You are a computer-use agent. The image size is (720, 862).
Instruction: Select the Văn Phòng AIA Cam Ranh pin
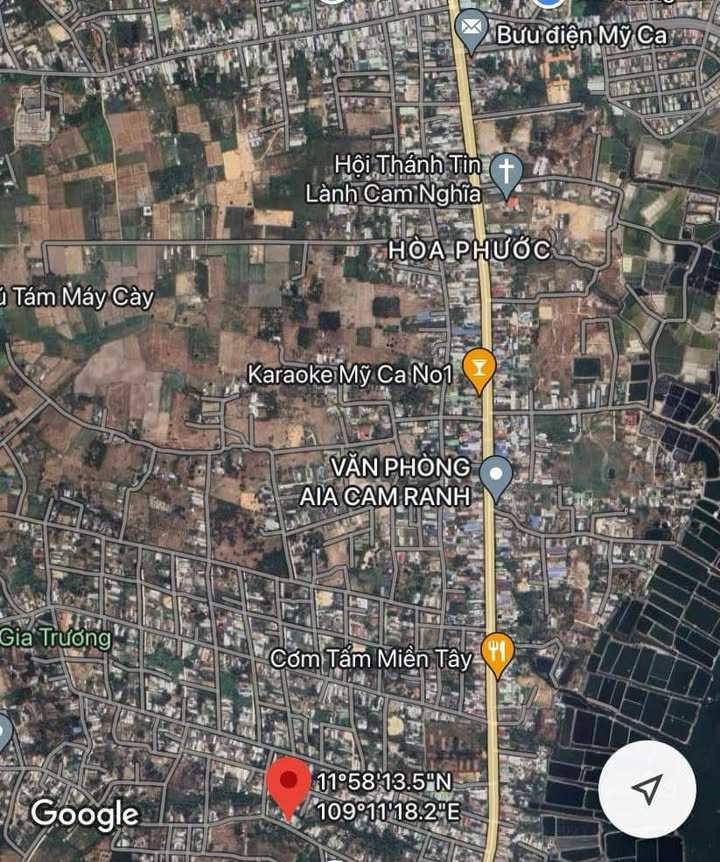tap(495, 477)
